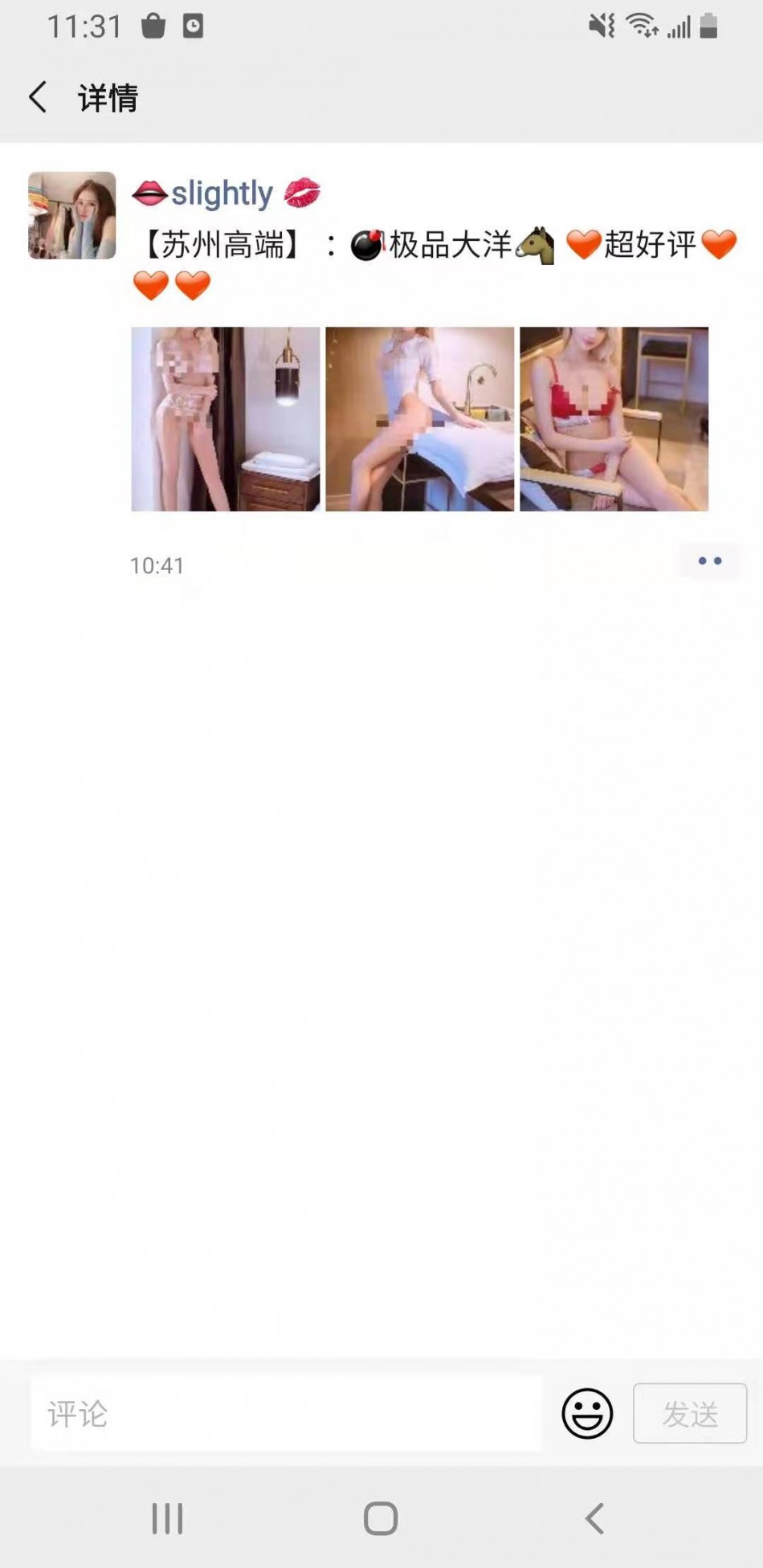Viewport: 763px width, 1568px height.
Task: Go back from the 详情 page
Action: point(38,97)
